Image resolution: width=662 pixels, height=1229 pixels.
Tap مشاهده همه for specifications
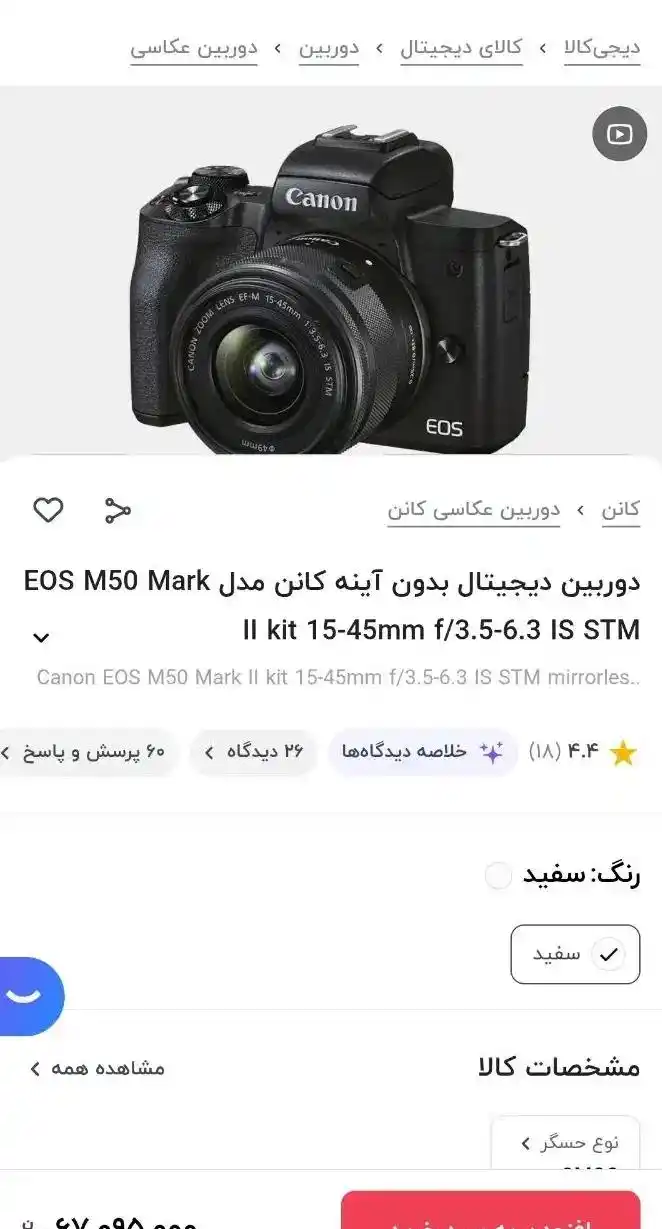(x=97, y=1068)
